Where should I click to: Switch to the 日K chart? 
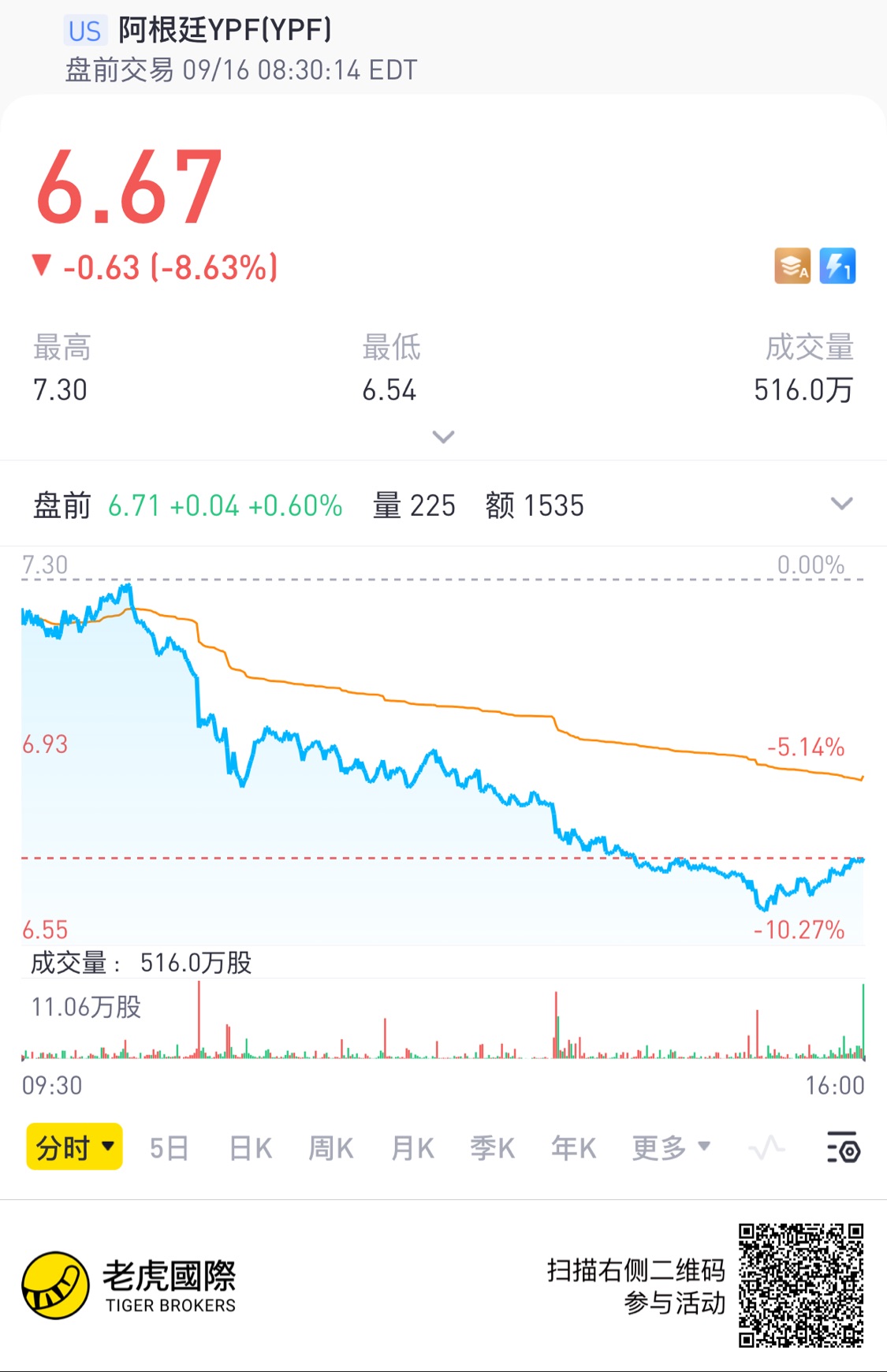(x=251, y=1149)
